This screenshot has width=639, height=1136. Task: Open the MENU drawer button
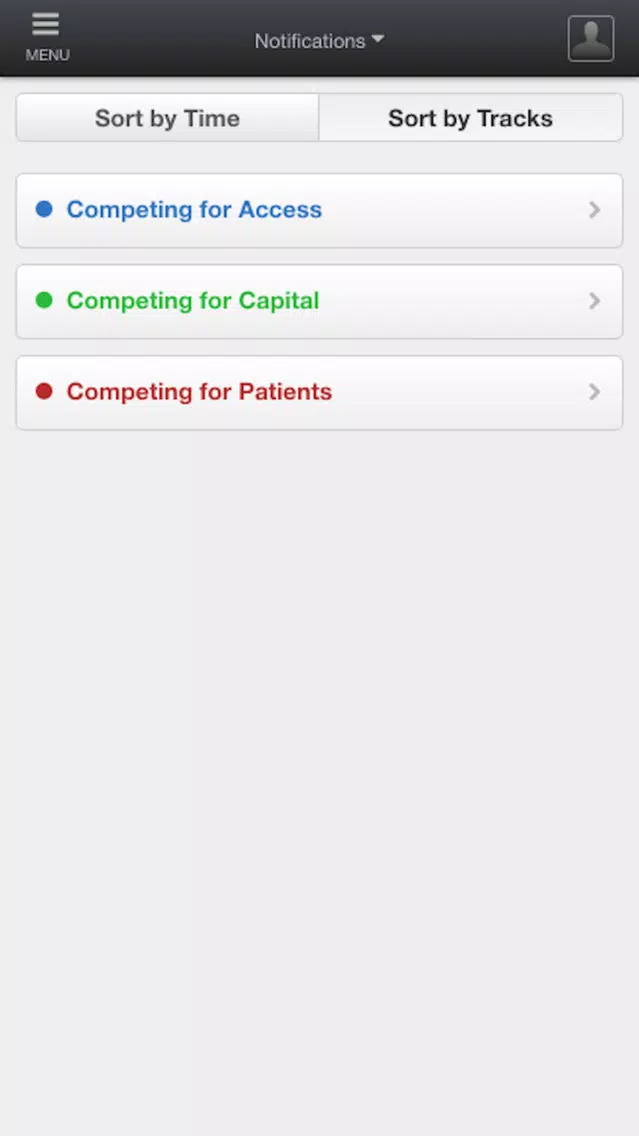click(x=47, y=38)
